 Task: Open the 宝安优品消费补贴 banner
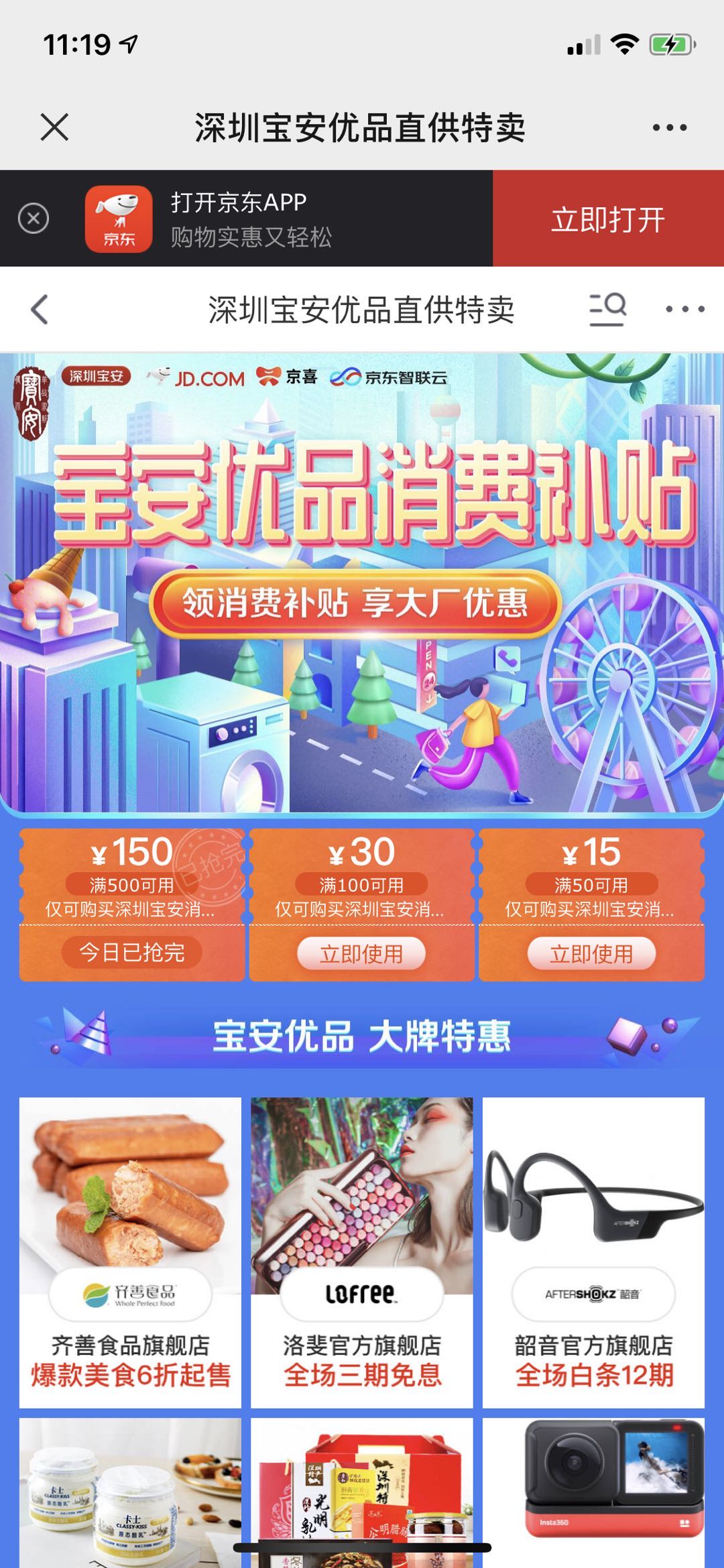tap(362, 582)
